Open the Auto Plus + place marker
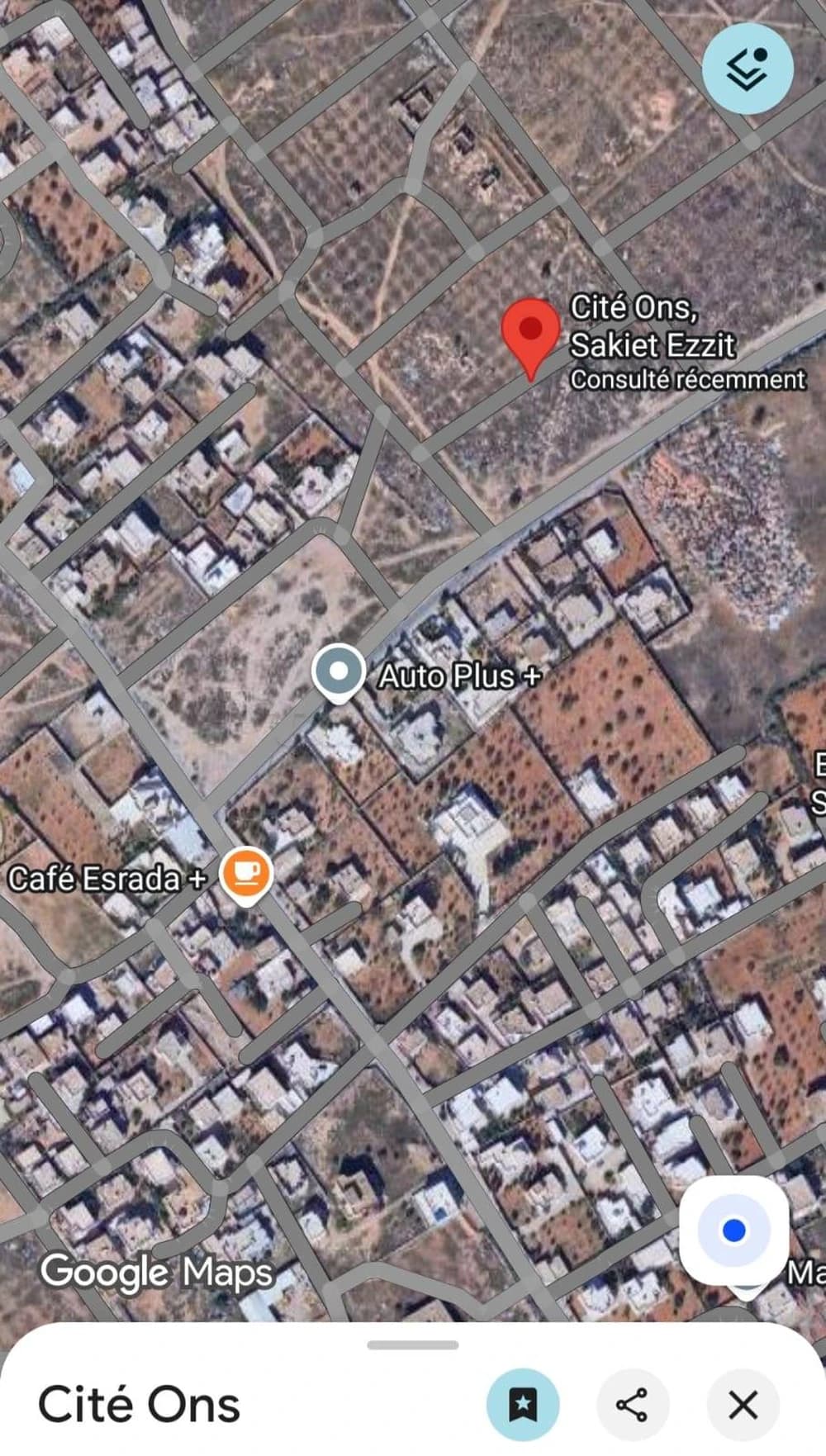Image resolution: width=826 pixels, height=1456 pixels. pyautogui.click(x=339, y=672)
